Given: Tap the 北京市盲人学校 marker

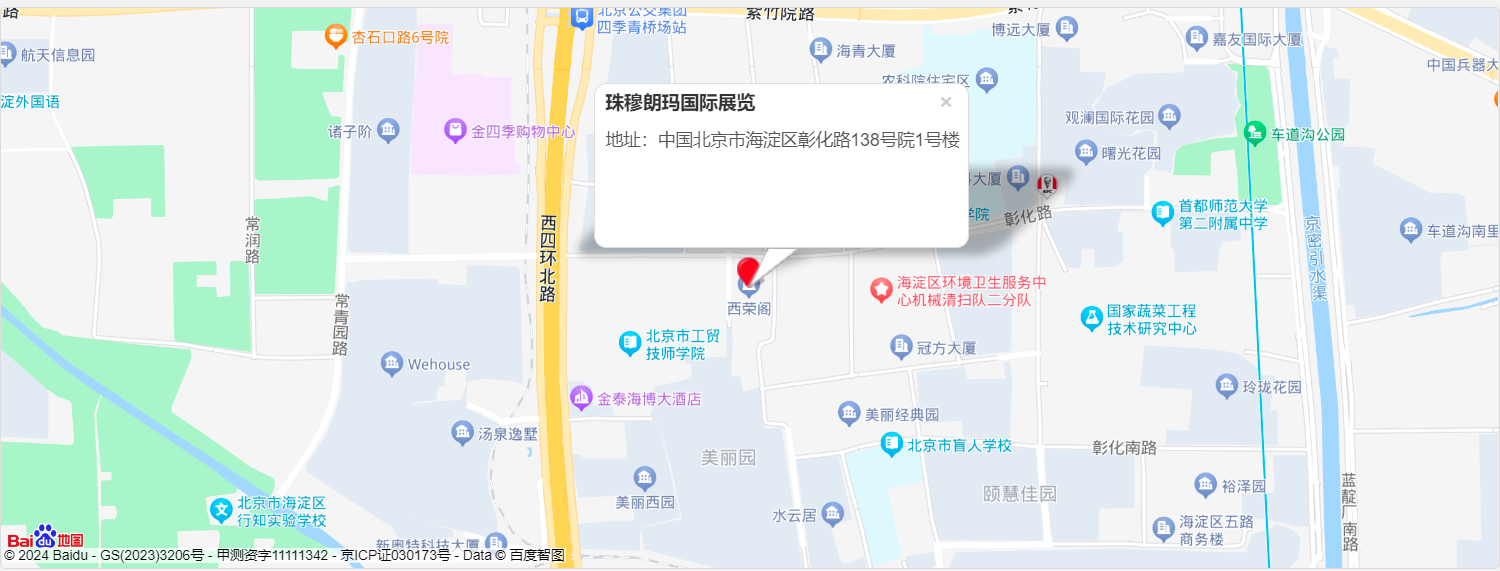Looking at the screenshot, I should pos(891,444).
